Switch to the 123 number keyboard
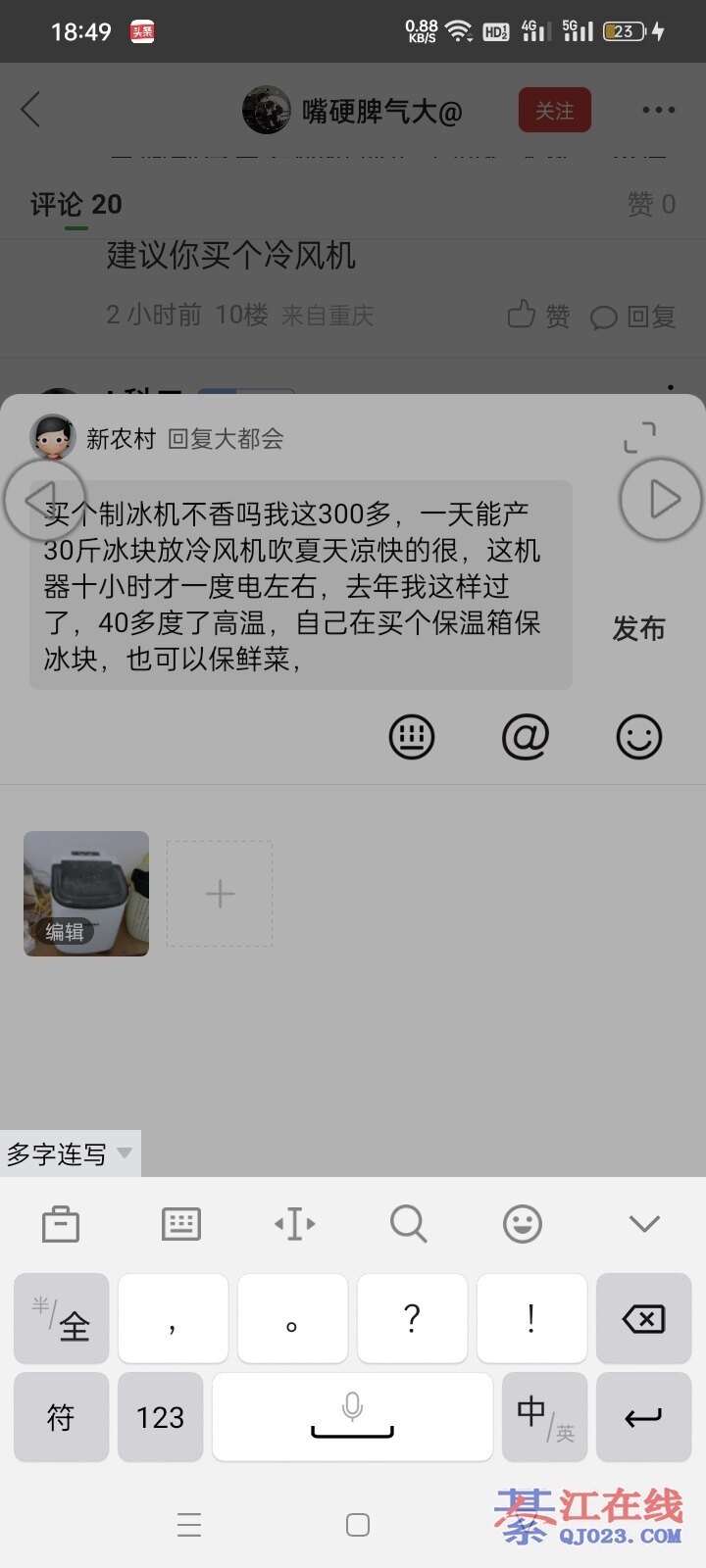The image size is (706, 1568). (161, 1417)
